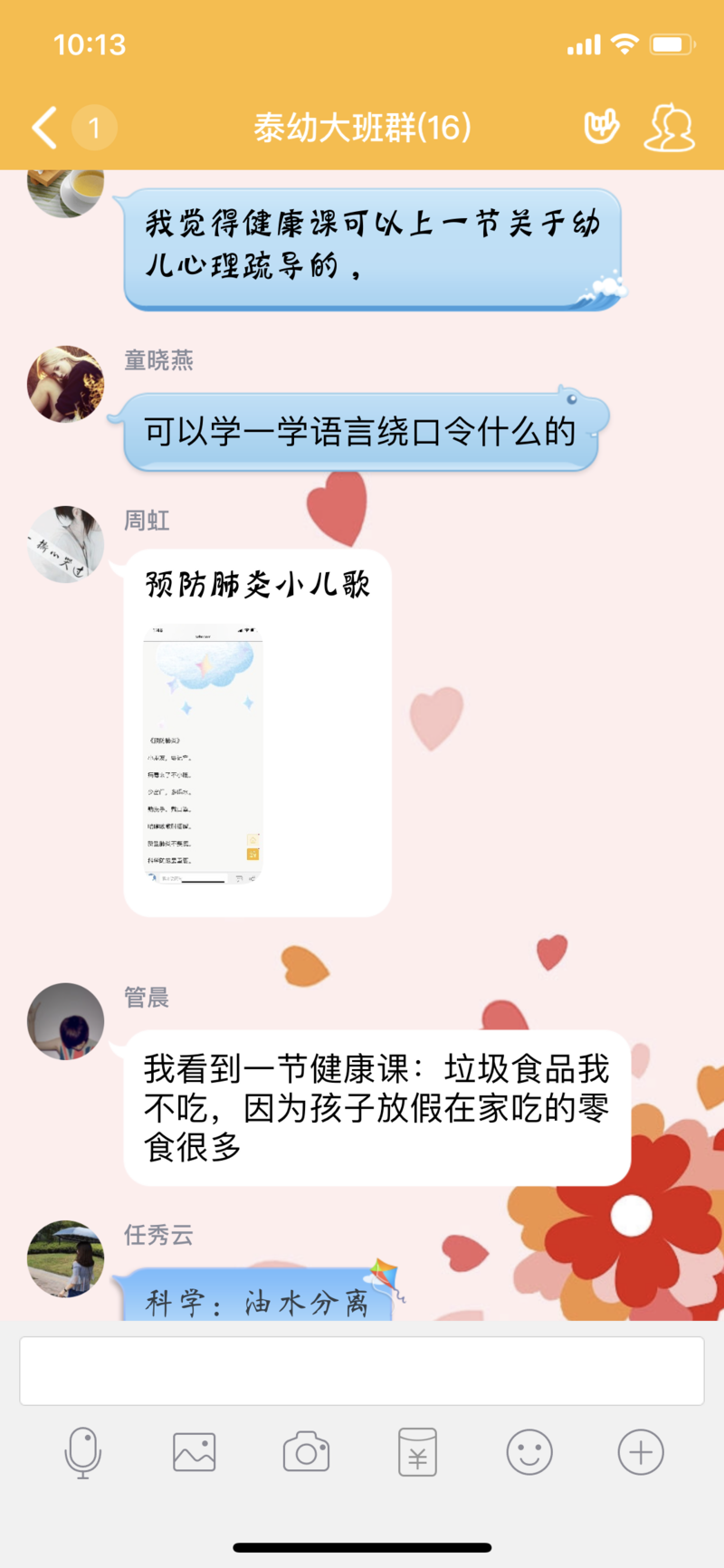Send a red packet

(417, 1453)
